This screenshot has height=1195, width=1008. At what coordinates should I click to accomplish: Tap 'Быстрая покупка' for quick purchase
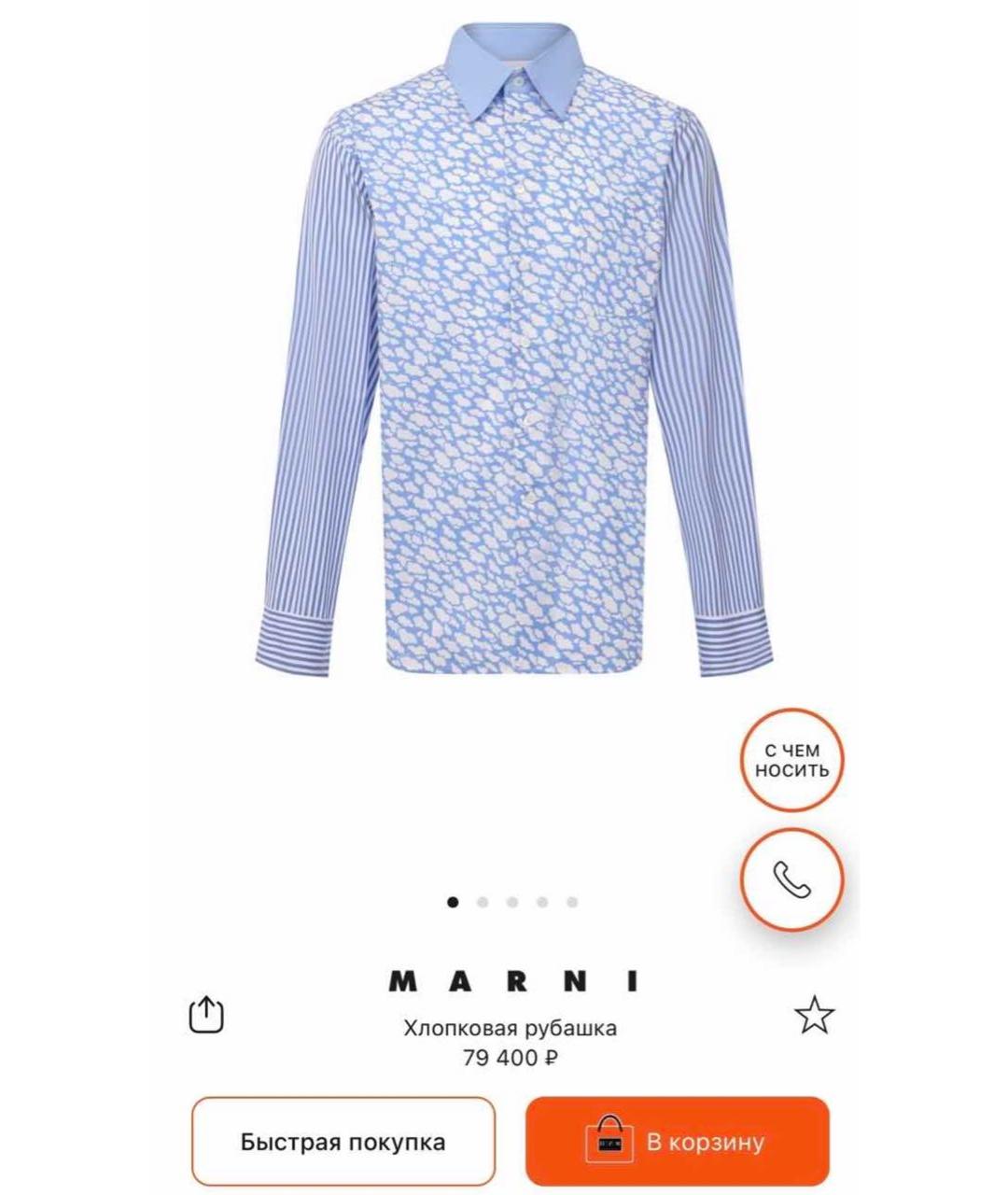343,1141
